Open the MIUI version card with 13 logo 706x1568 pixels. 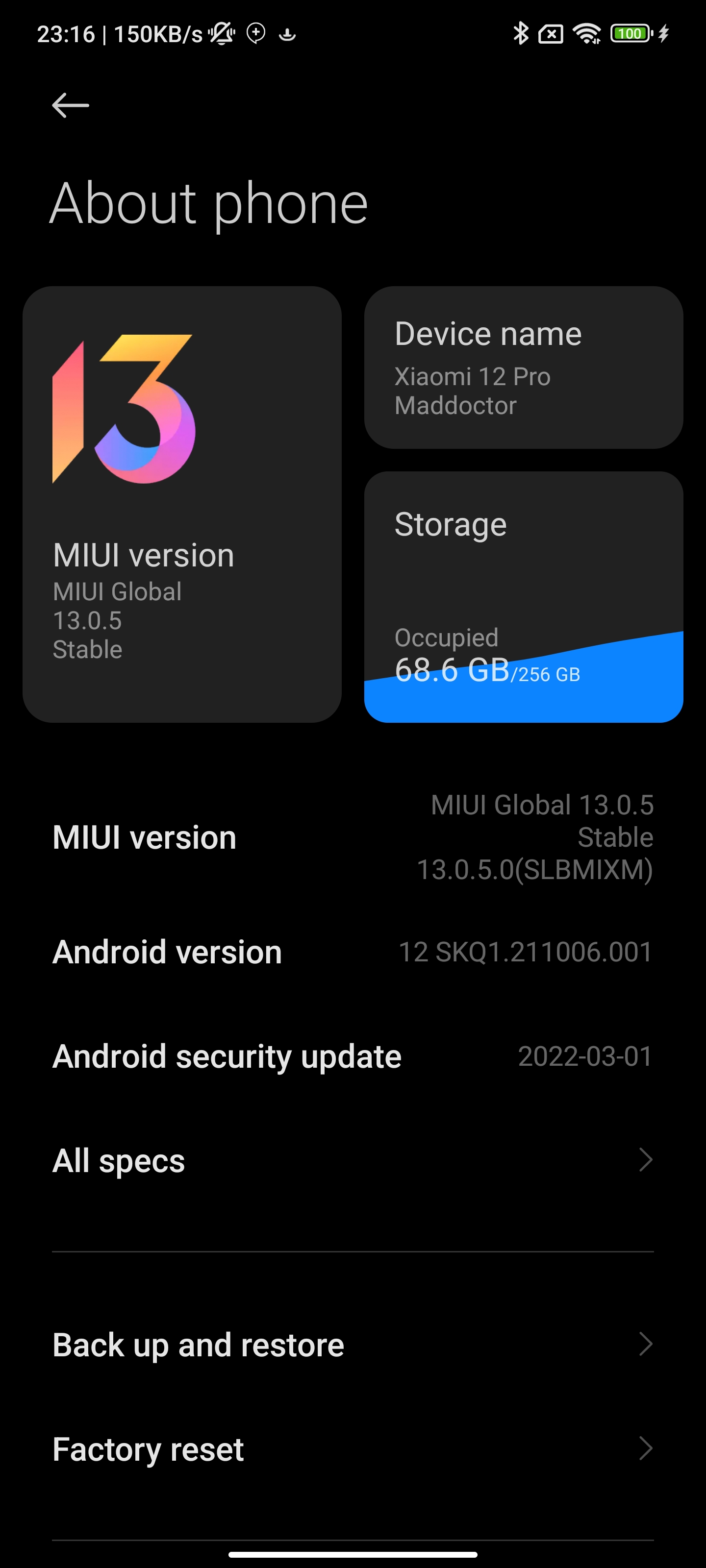pos(181,504)
